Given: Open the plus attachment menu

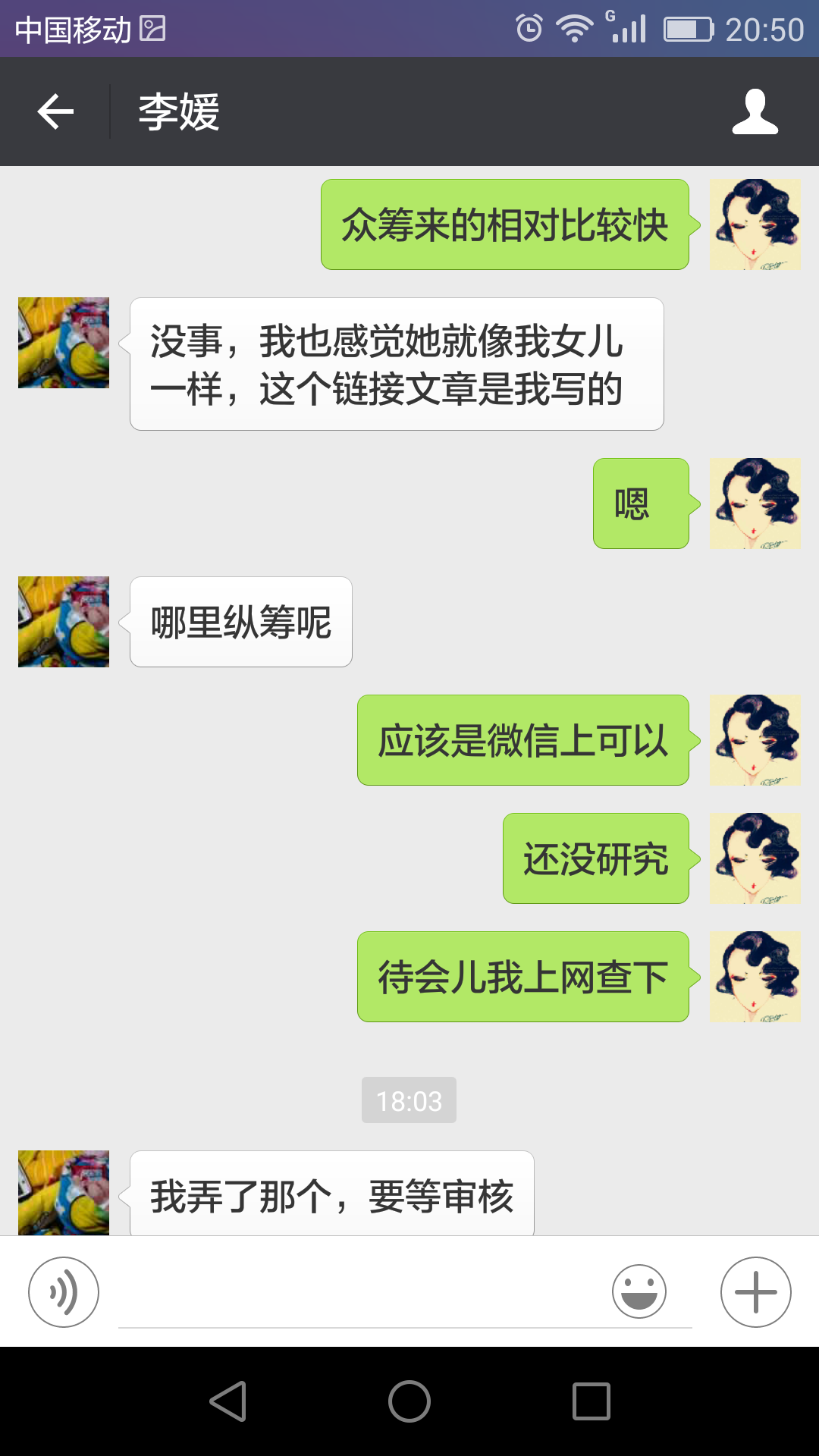Looking at the screenshot, I should [x=755, y=1291].
